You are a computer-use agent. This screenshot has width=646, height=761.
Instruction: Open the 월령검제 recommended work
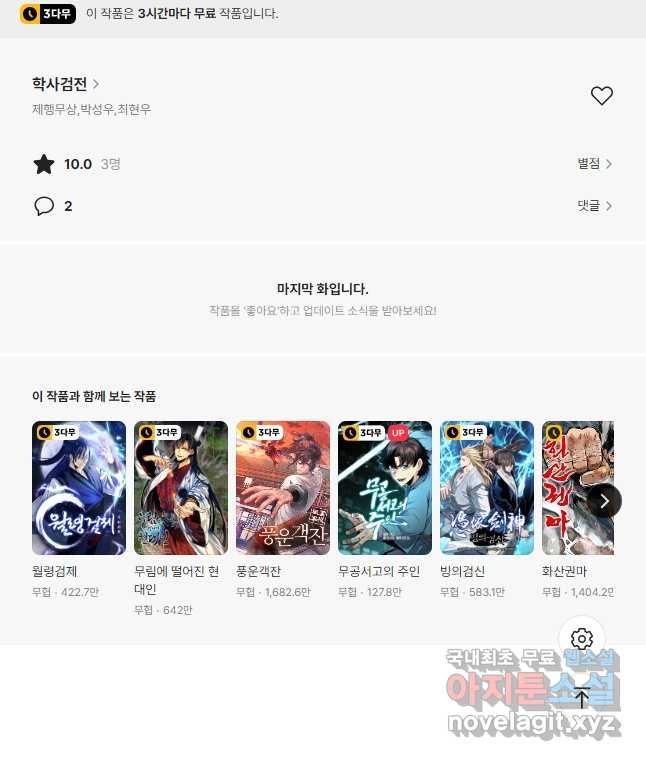pyautogui.click(x=79, y=488)
